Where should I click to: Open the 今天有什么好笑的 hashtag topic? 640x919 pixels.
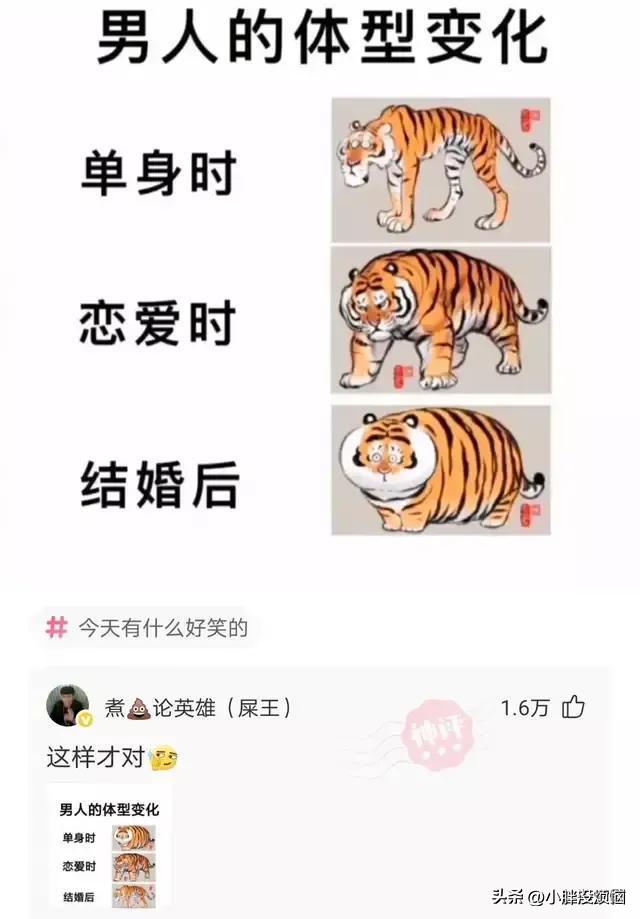point(148,628)
